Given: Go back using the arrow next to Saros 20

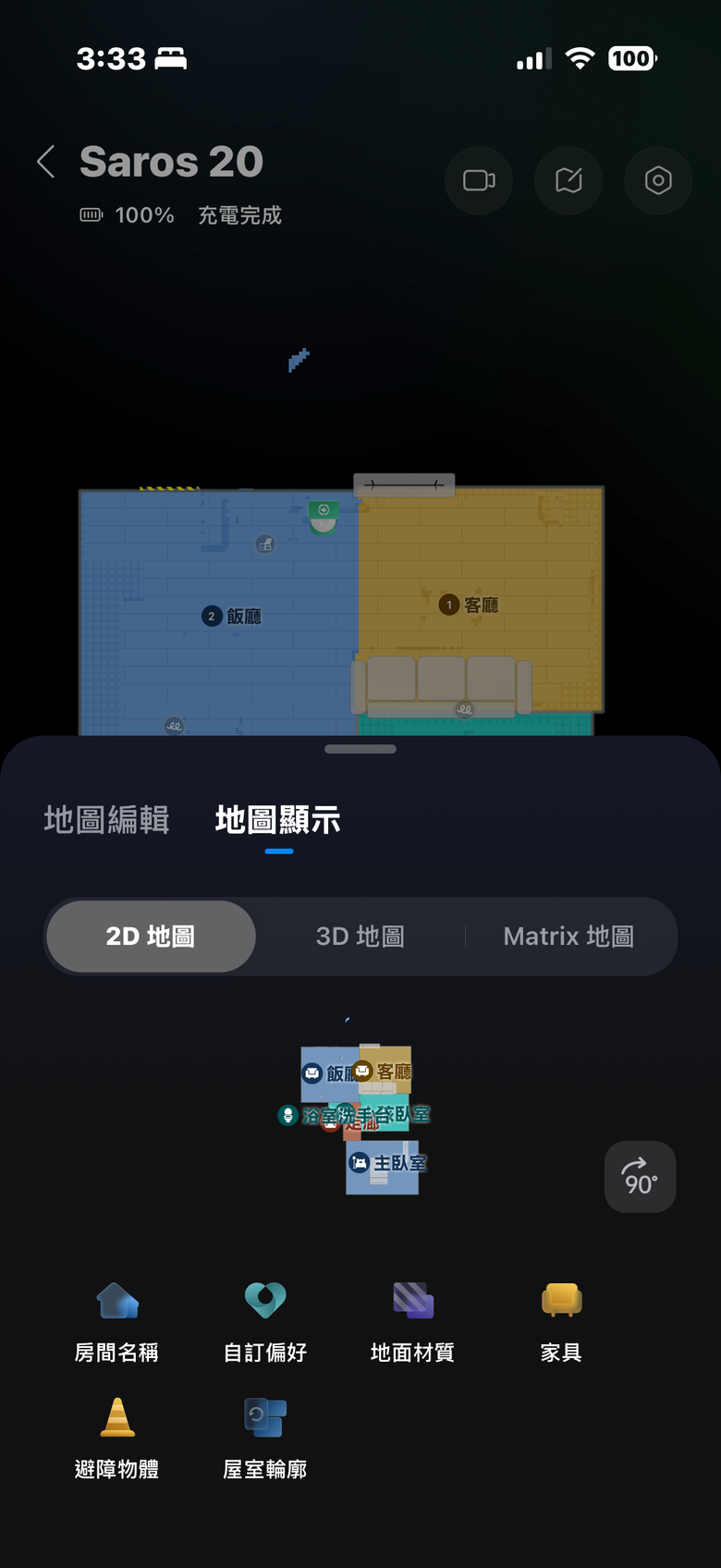Looking at the screenshot, I should click(45, 161).
